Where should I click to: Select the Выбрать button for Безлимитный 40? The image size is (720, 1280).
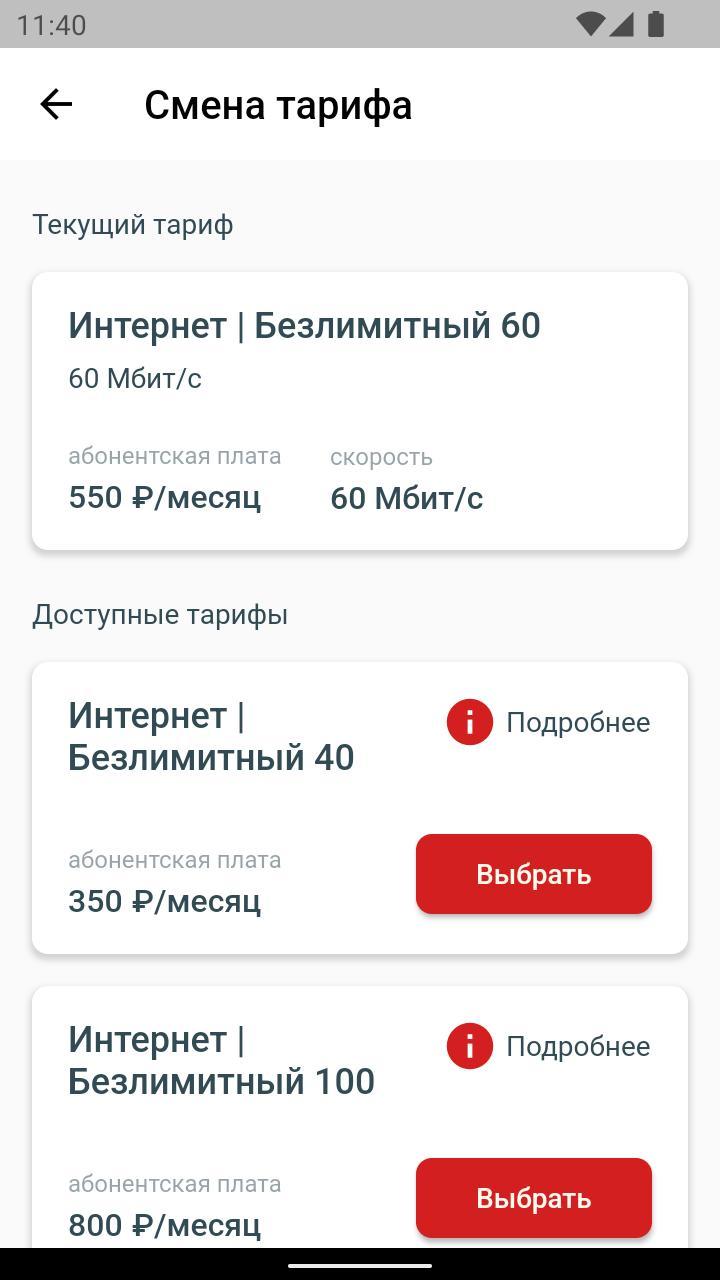click(x=533, y=873)
